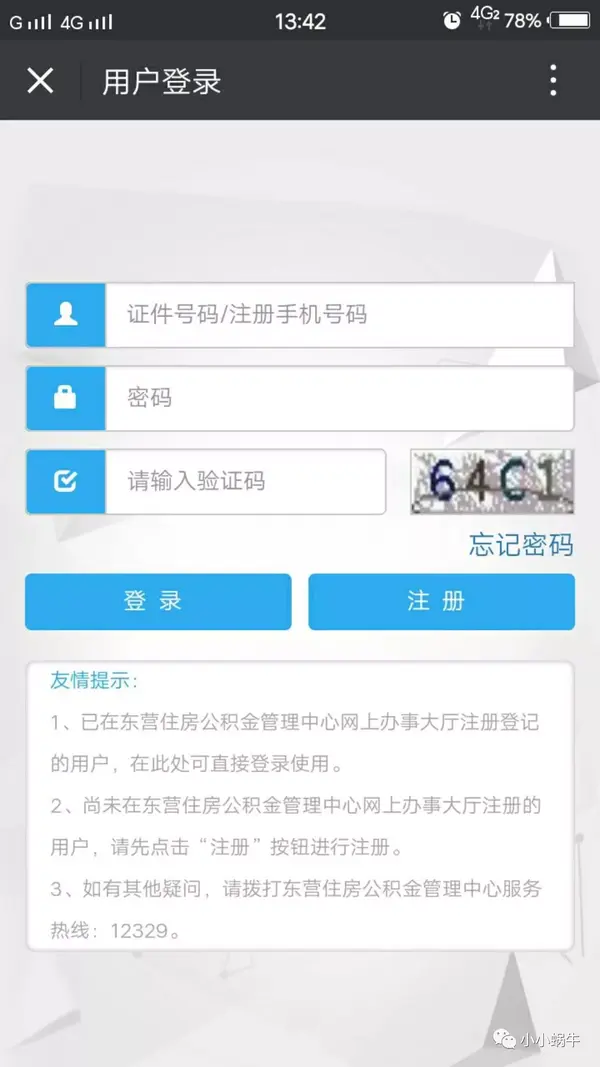Tap the 密码 password field

[x=338, y=398]
